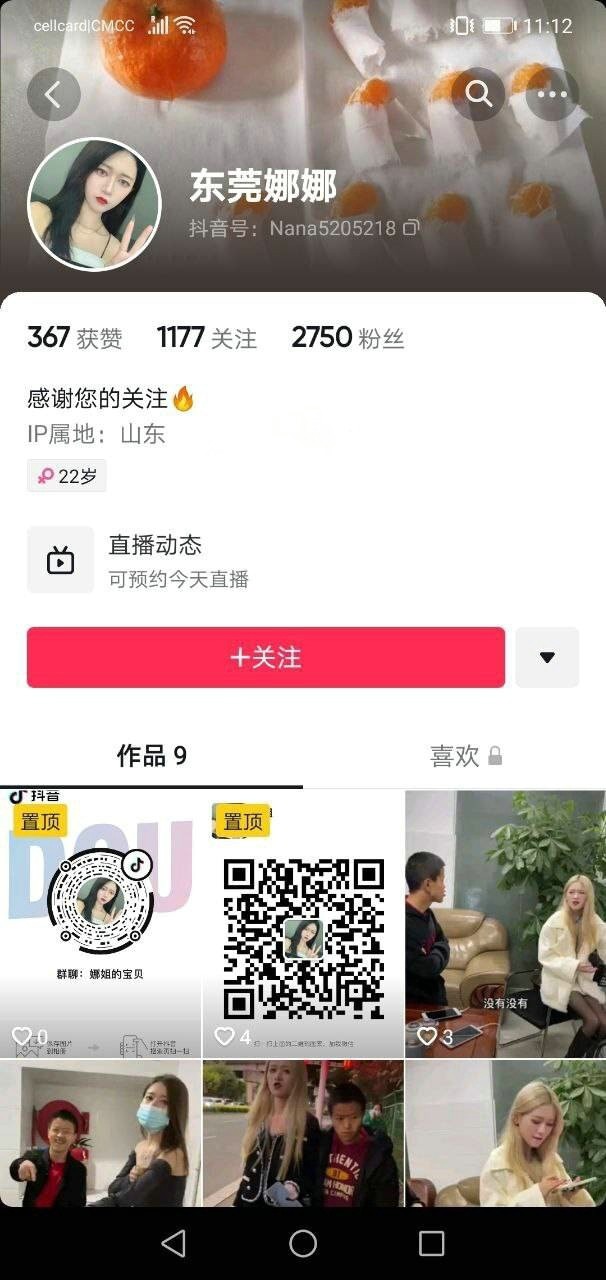Open the search icon on profile

479,95
